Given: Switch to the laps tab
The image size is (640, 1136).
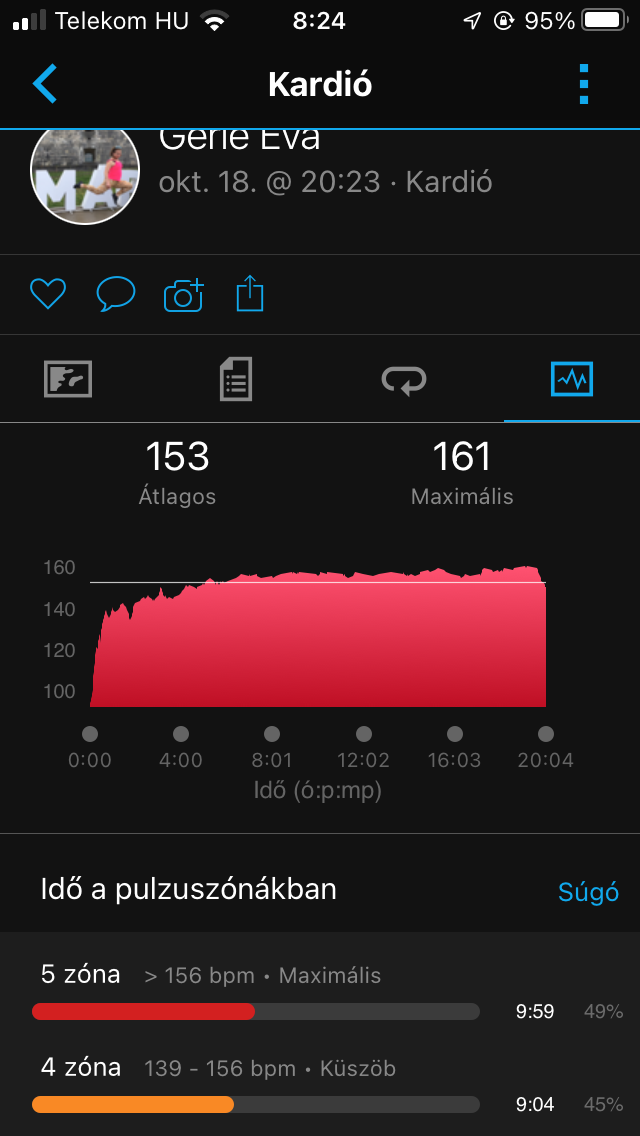Looking at the screenshot, I should click(404, 380).
